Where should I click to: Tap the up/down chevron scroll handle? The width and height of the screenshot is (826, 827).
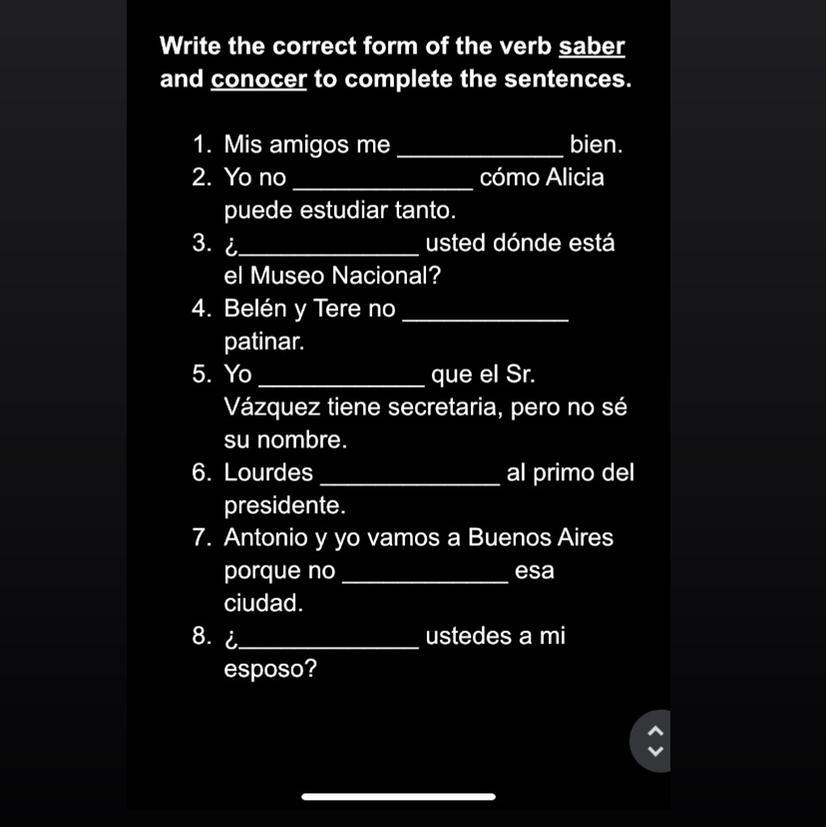(654, 741)
